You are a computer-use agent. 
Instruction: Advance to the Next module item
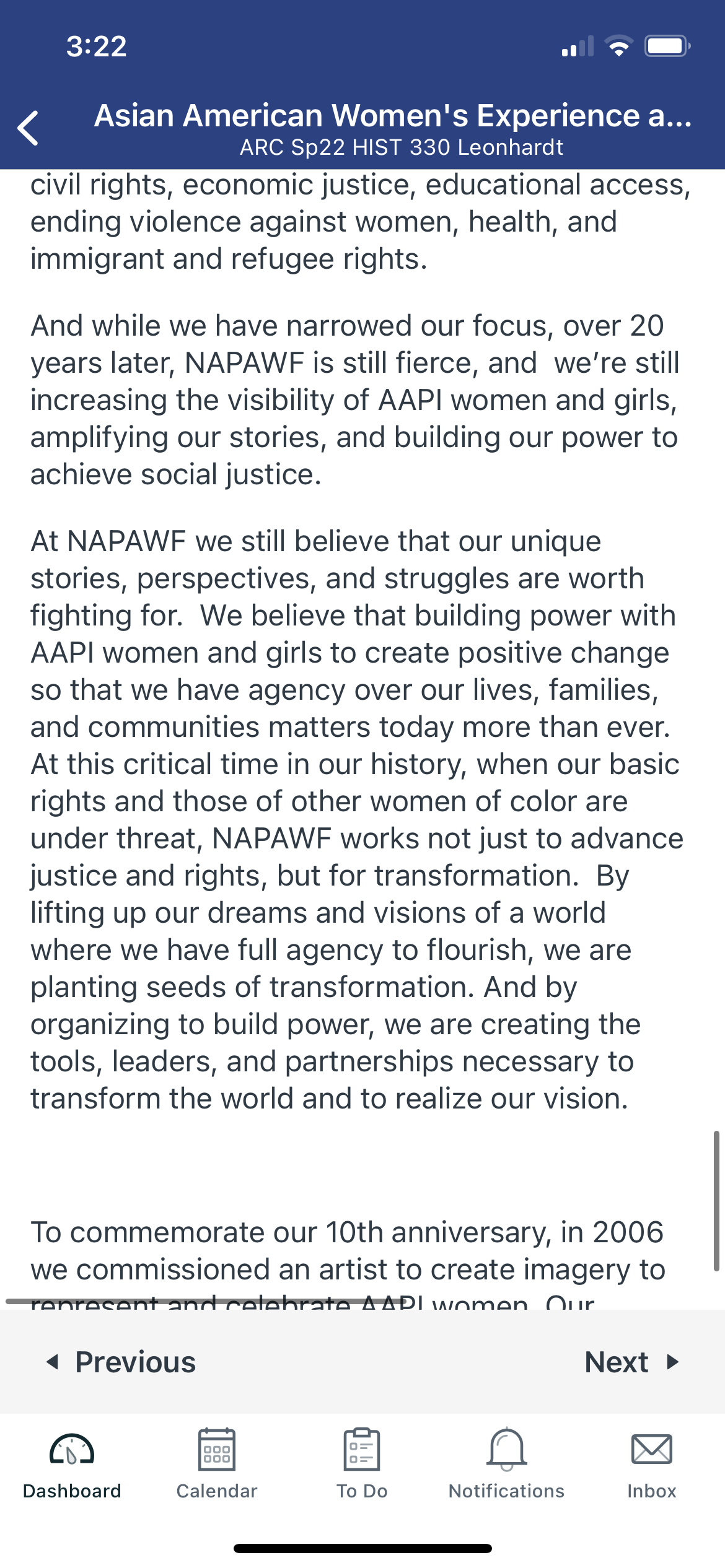coord(632,1362)
